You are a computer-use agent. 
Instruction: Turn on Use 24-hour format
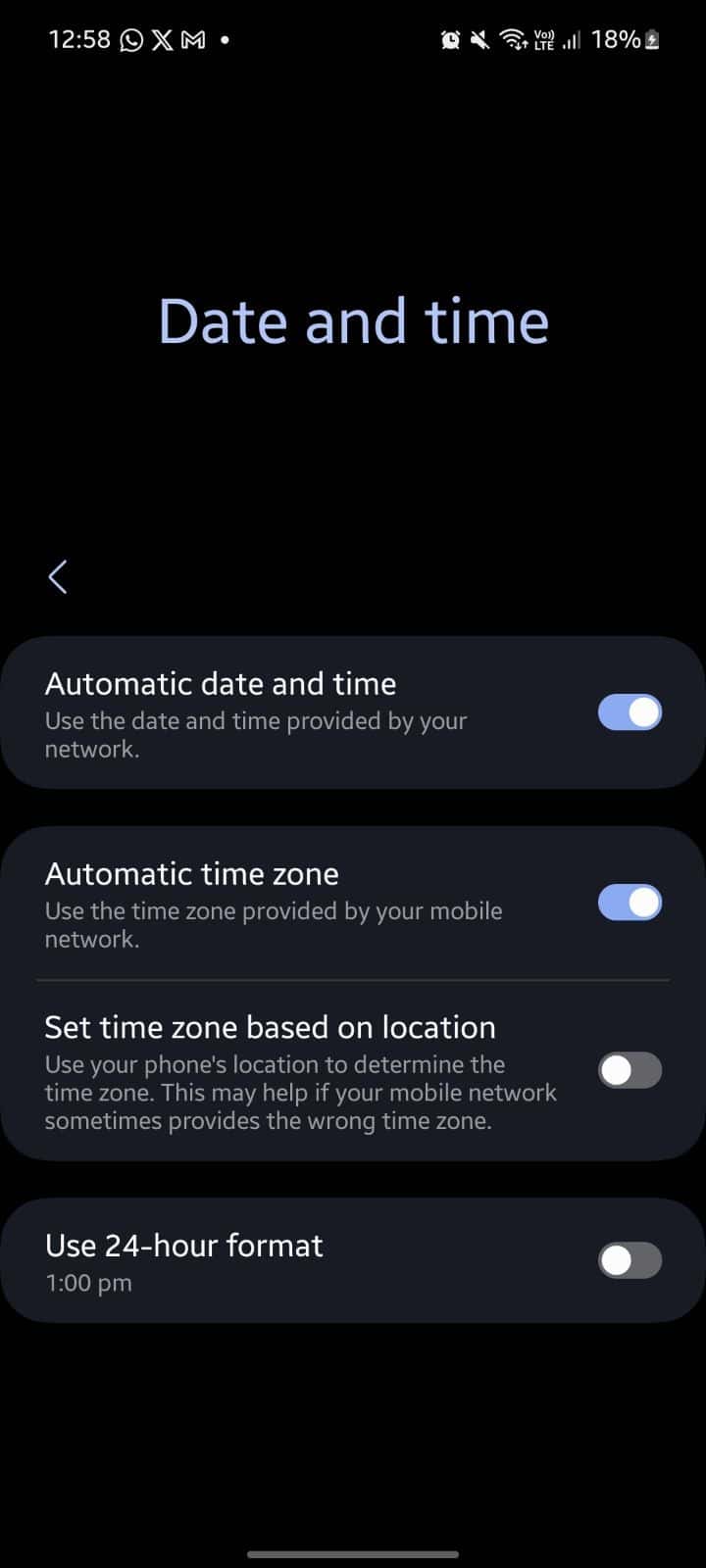coord(630,1260)
